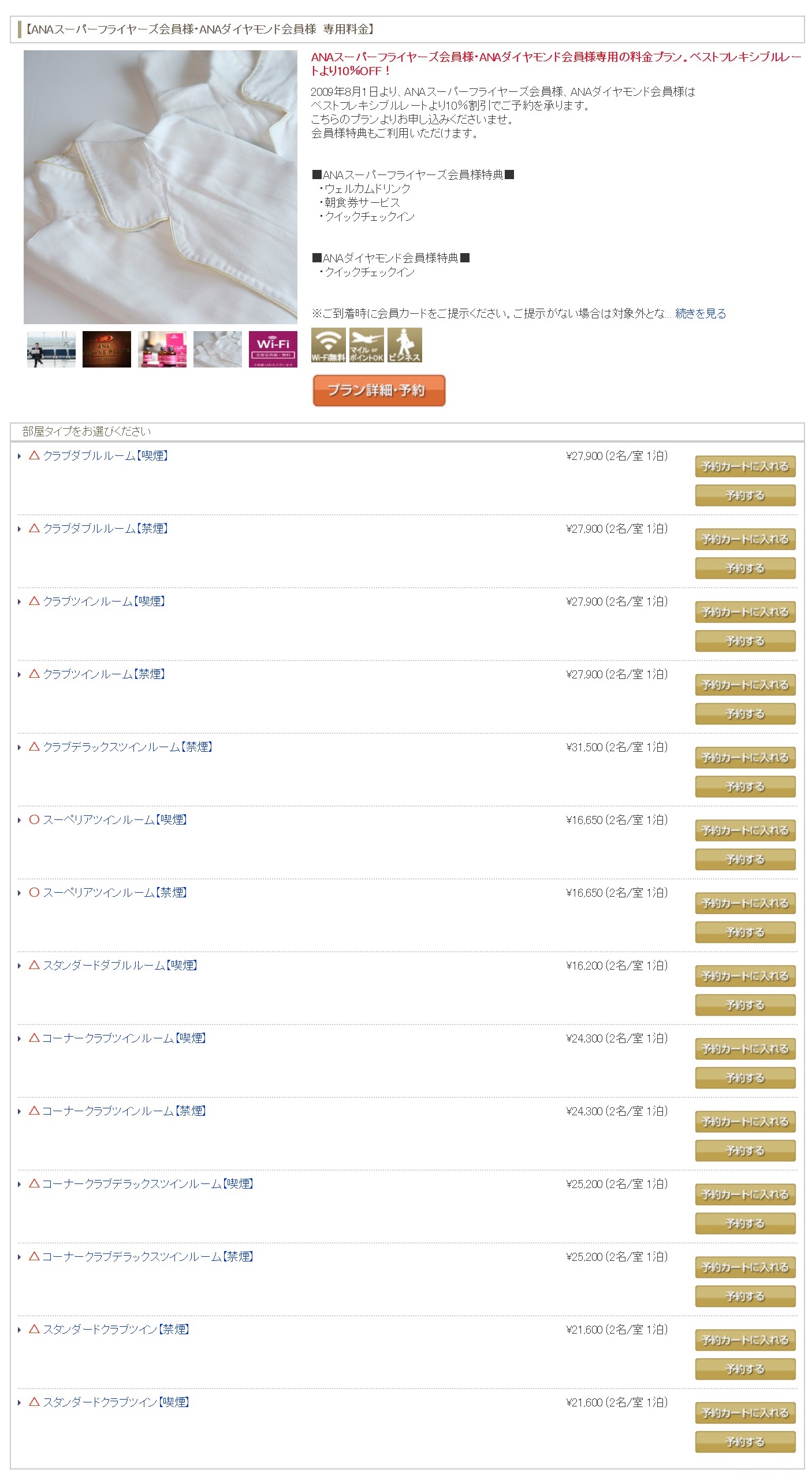Open スタンダードクラブツイン【禁煙】 room link
Screen dimensions: 812x1477
[x=116, y=1329]
